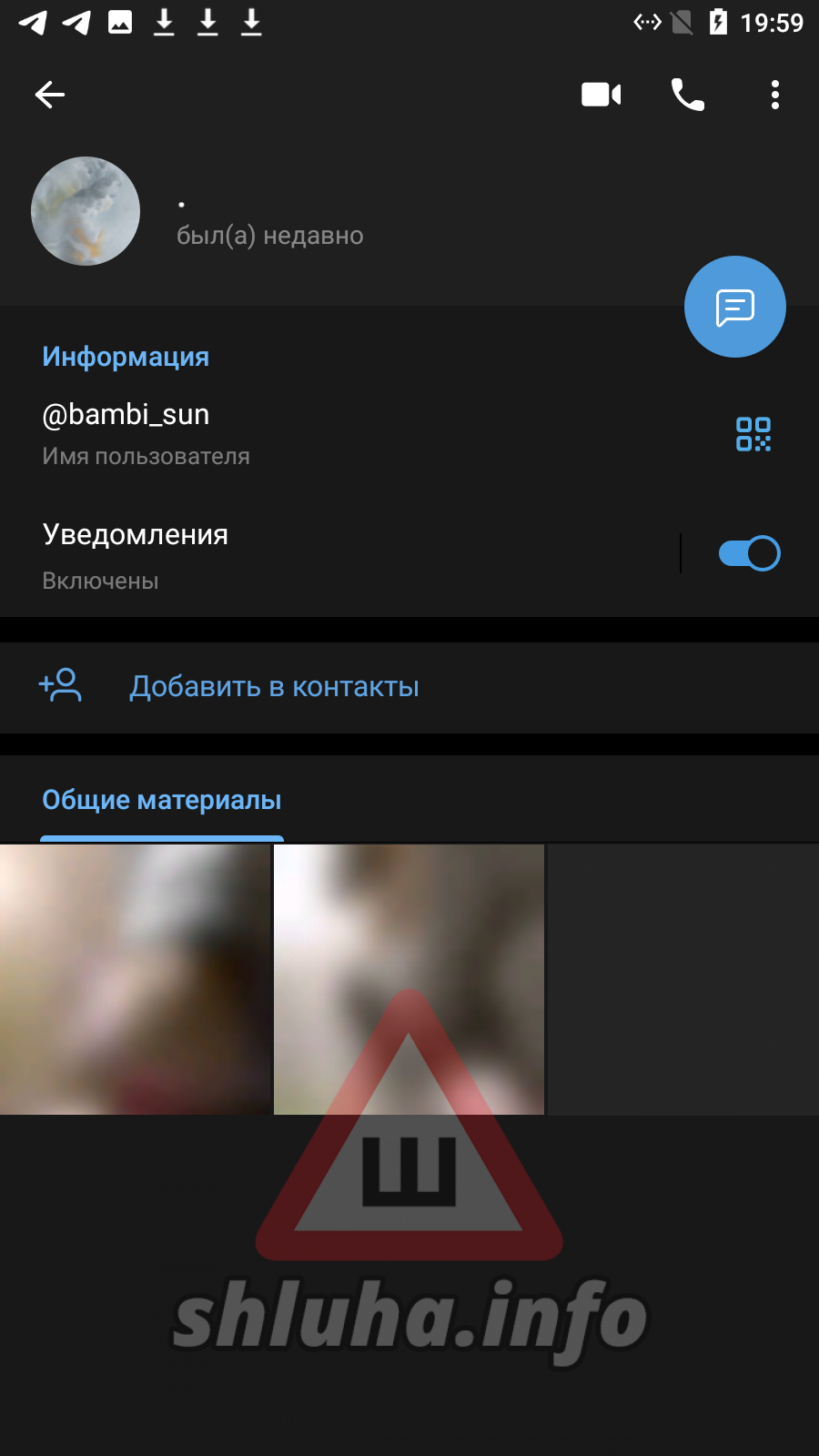Open the first shared media thumbnail
This screenshot has height=1456, width=819.
[x=135, y=979]
